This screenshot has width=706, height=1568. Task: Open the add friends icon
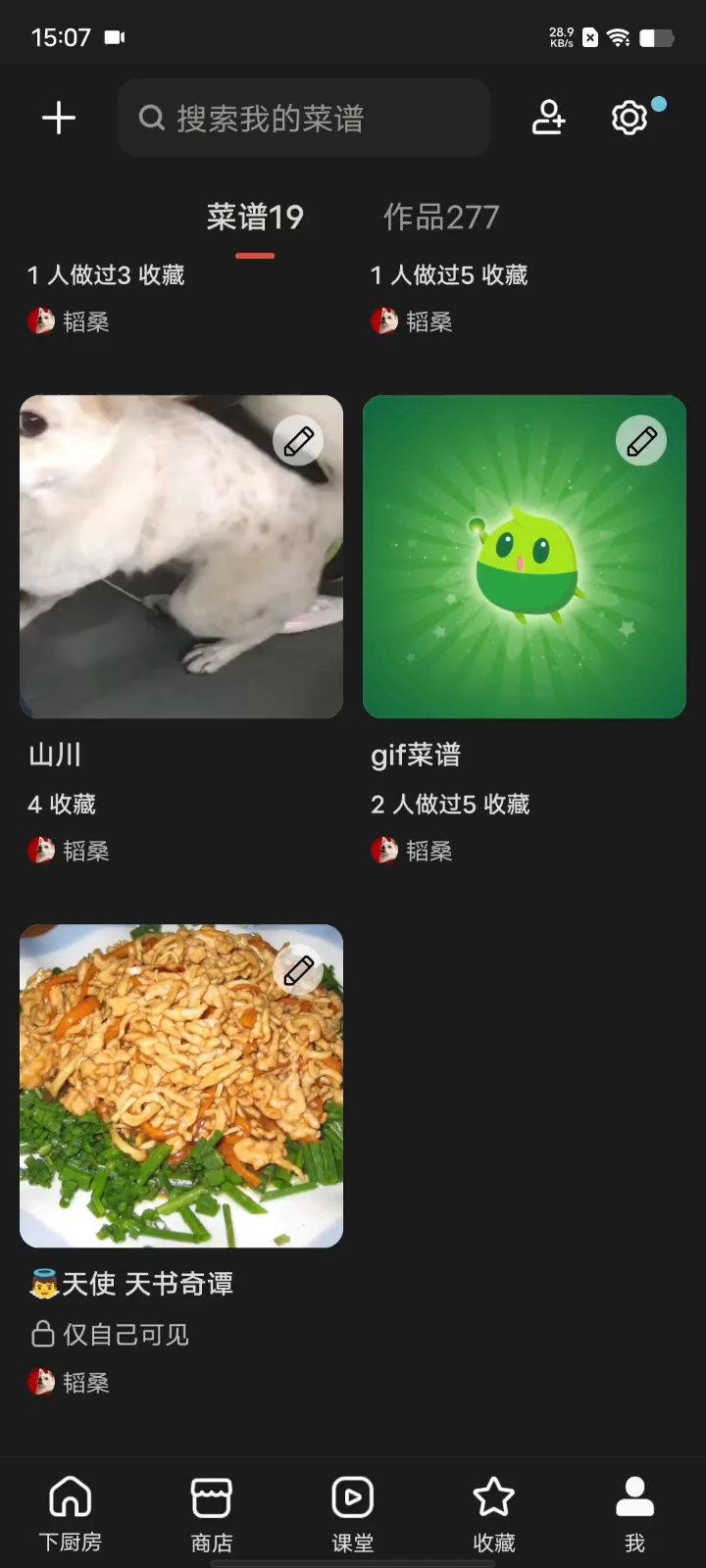click(548, 118)
